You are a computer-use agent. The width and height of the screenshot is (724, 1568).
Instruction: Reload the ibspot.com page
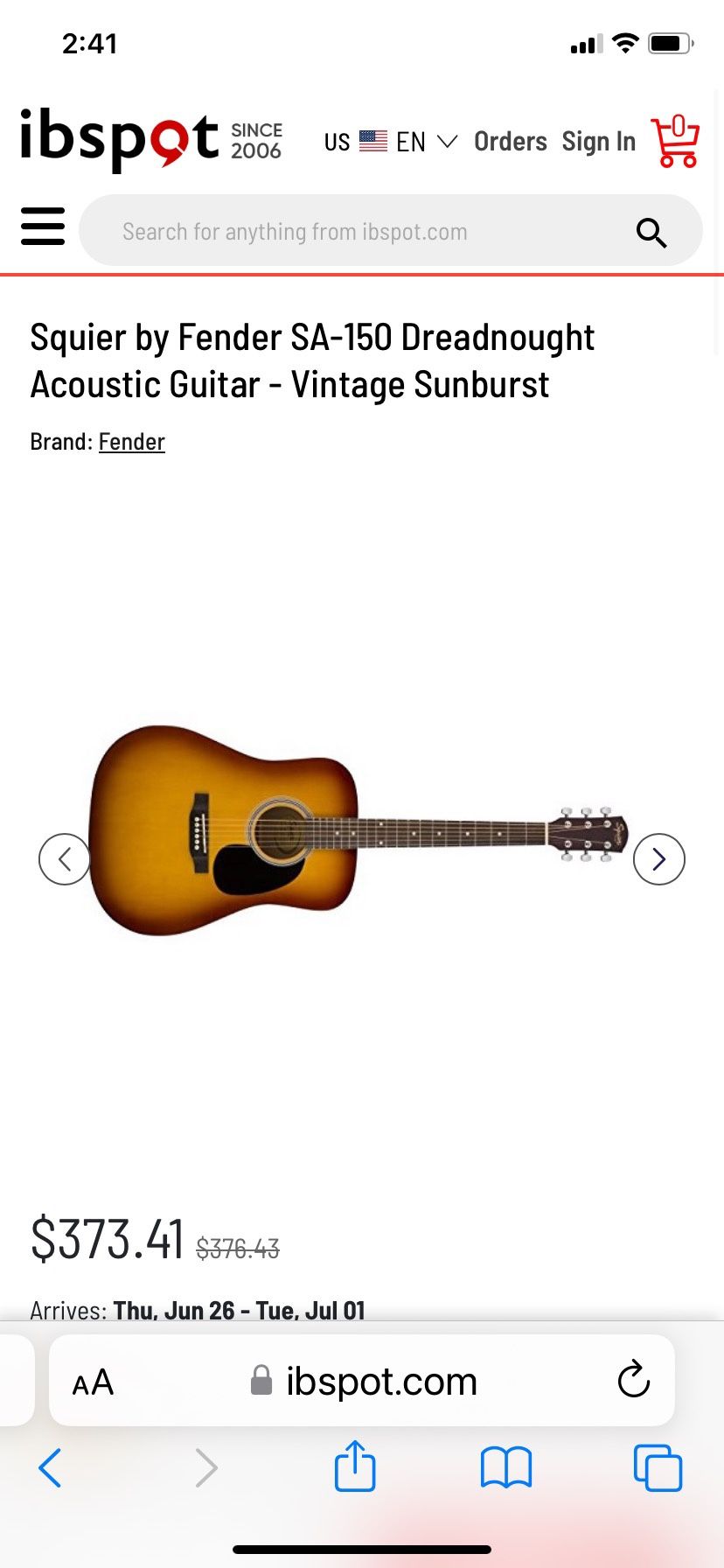(633, 1382)
